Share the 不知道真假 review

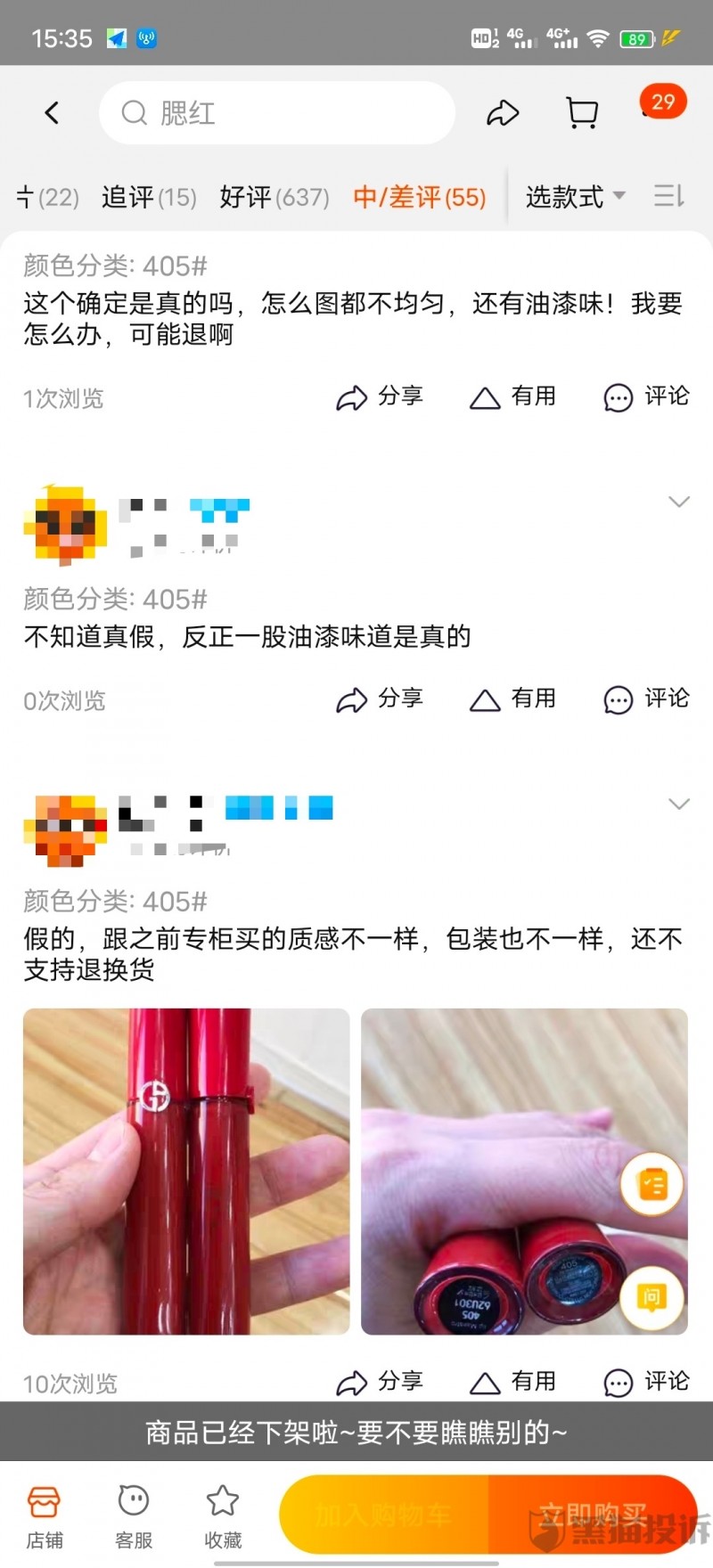(379, 699)
